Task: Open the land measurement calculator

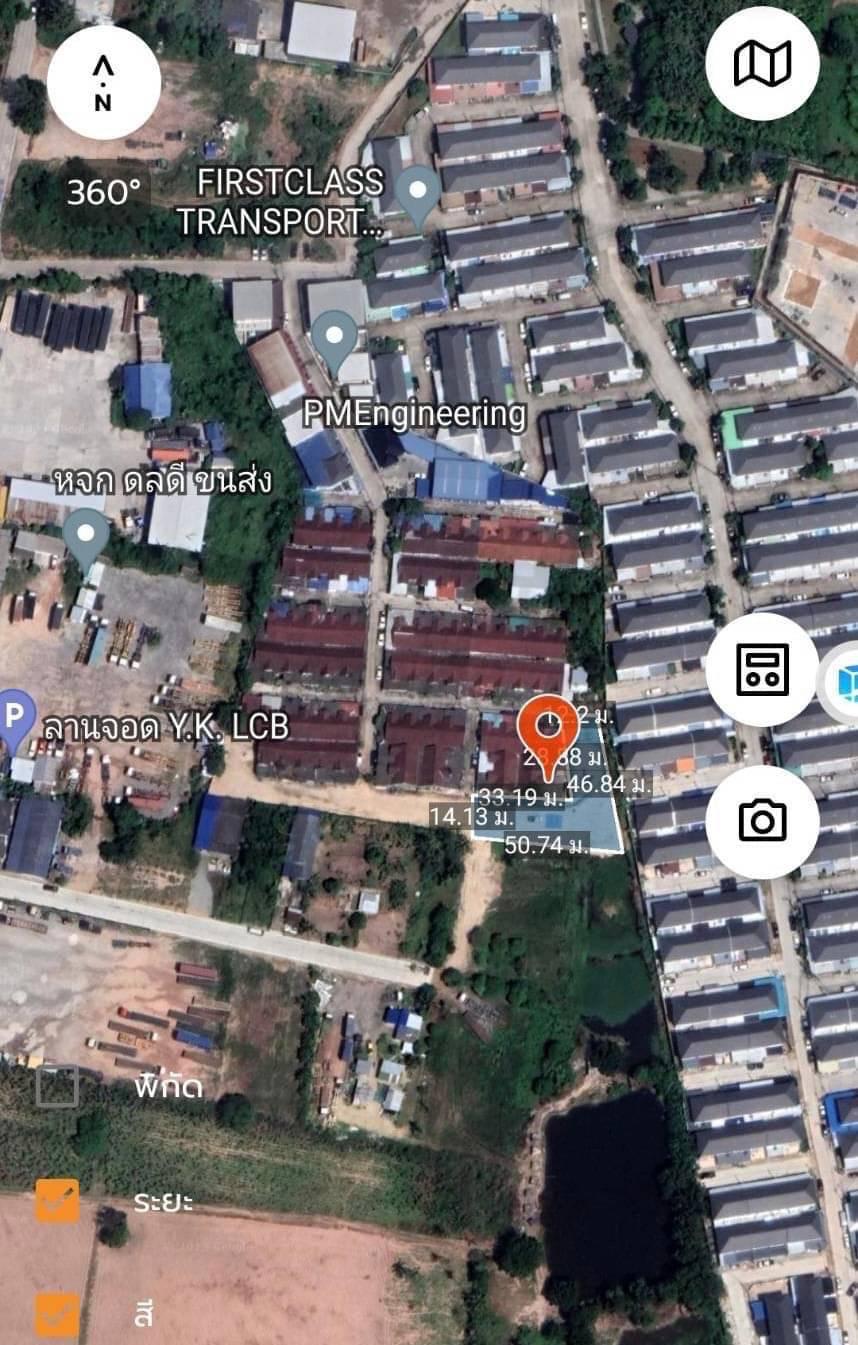Action: pos(762,669)
